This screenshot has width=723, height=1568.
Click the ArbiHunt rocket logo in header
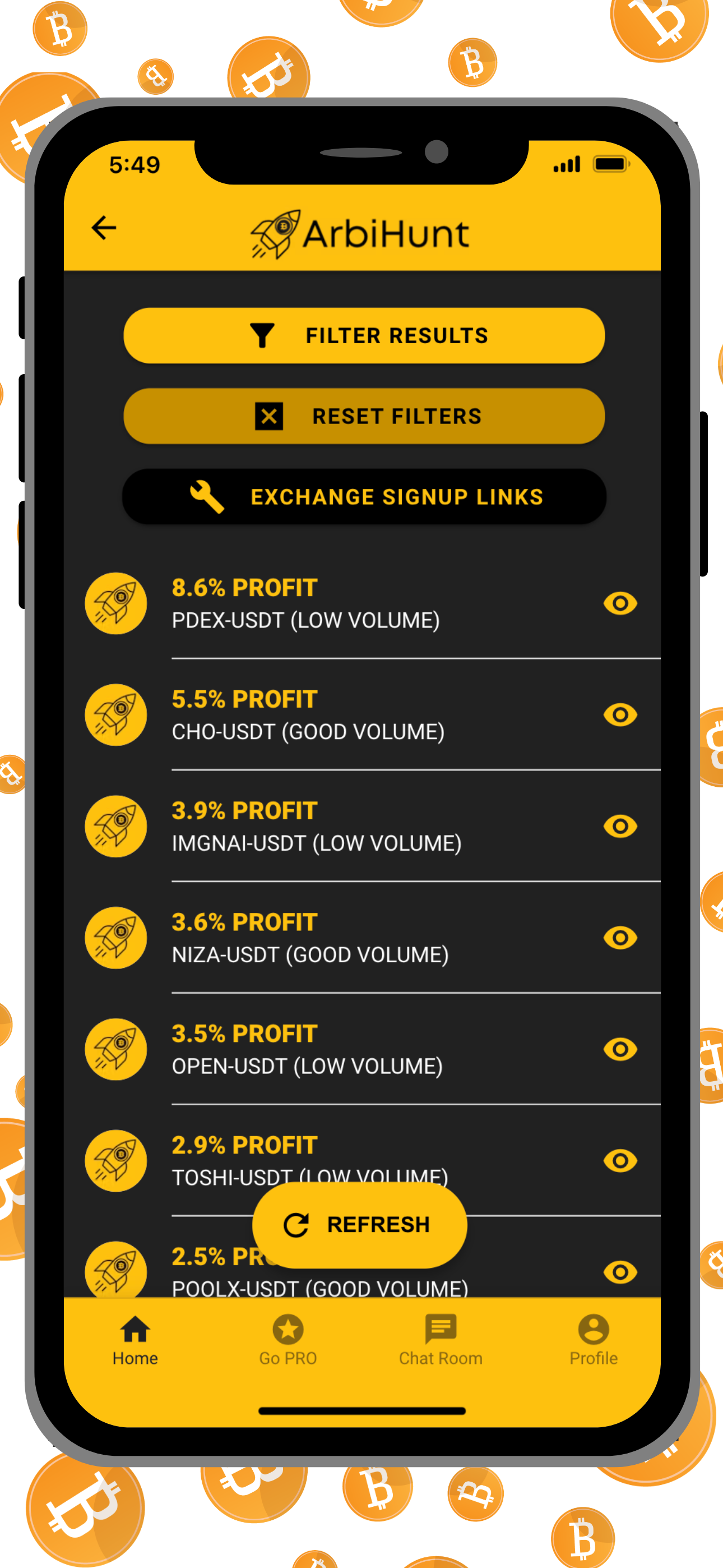pyautogui.click(x=276, y=233)
